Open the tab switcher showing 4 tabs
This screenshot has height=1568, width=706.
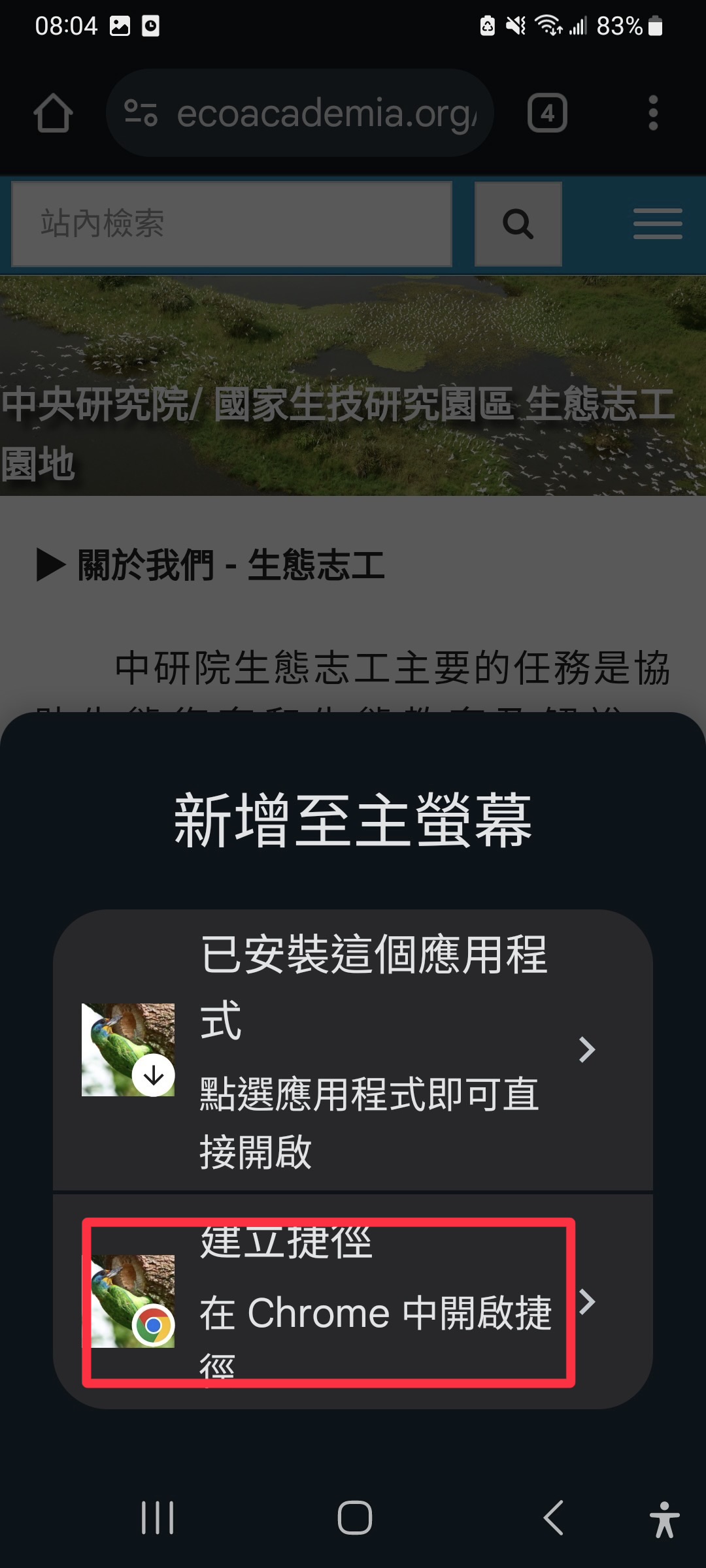547,113
